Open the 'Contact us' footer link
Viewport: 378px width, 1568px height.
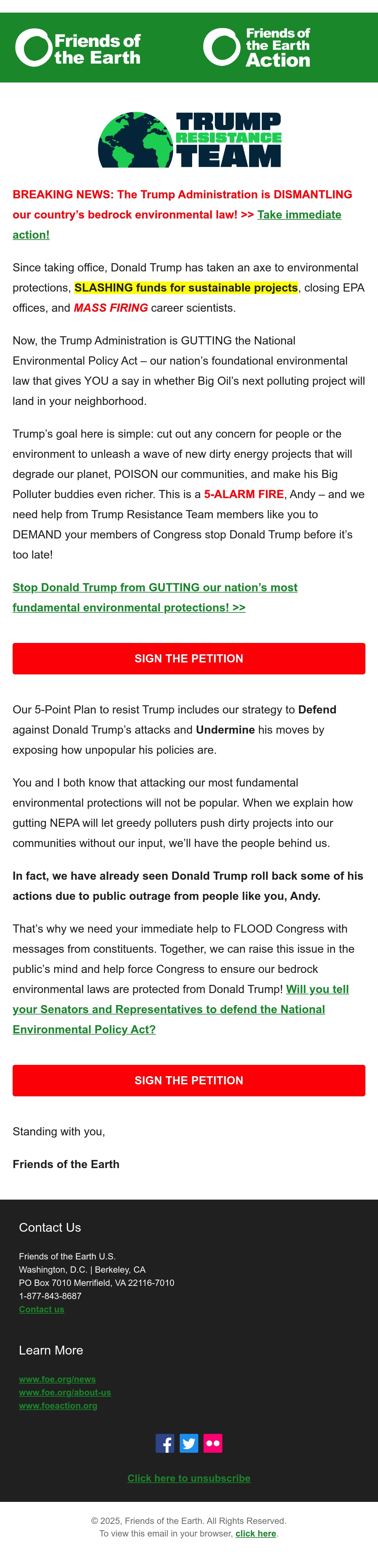pyautogui.click(x=41, y=1309)
